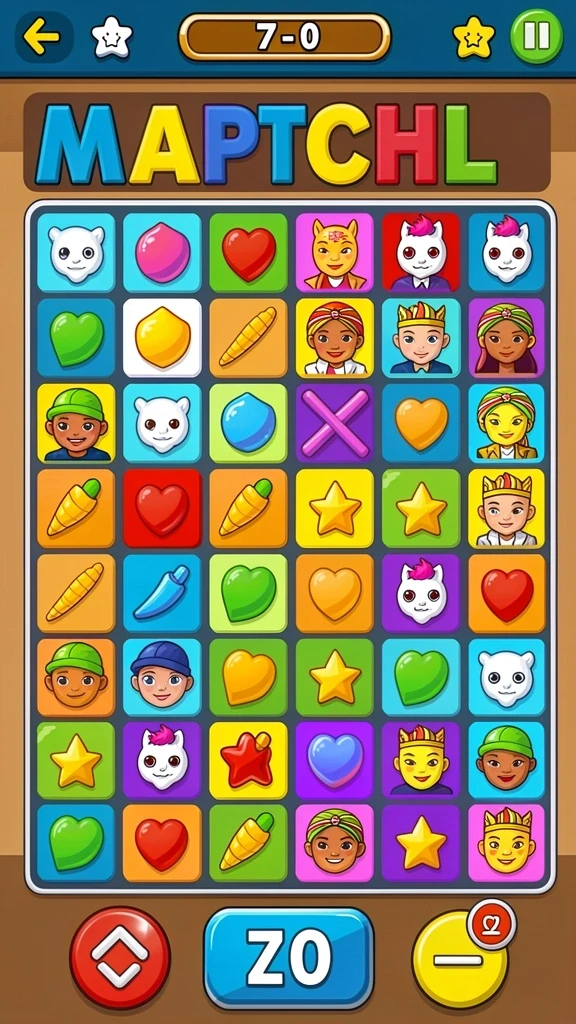Viewport: 576px width, 1024px height.
Task: Pause the game
Action: point(536,37)
